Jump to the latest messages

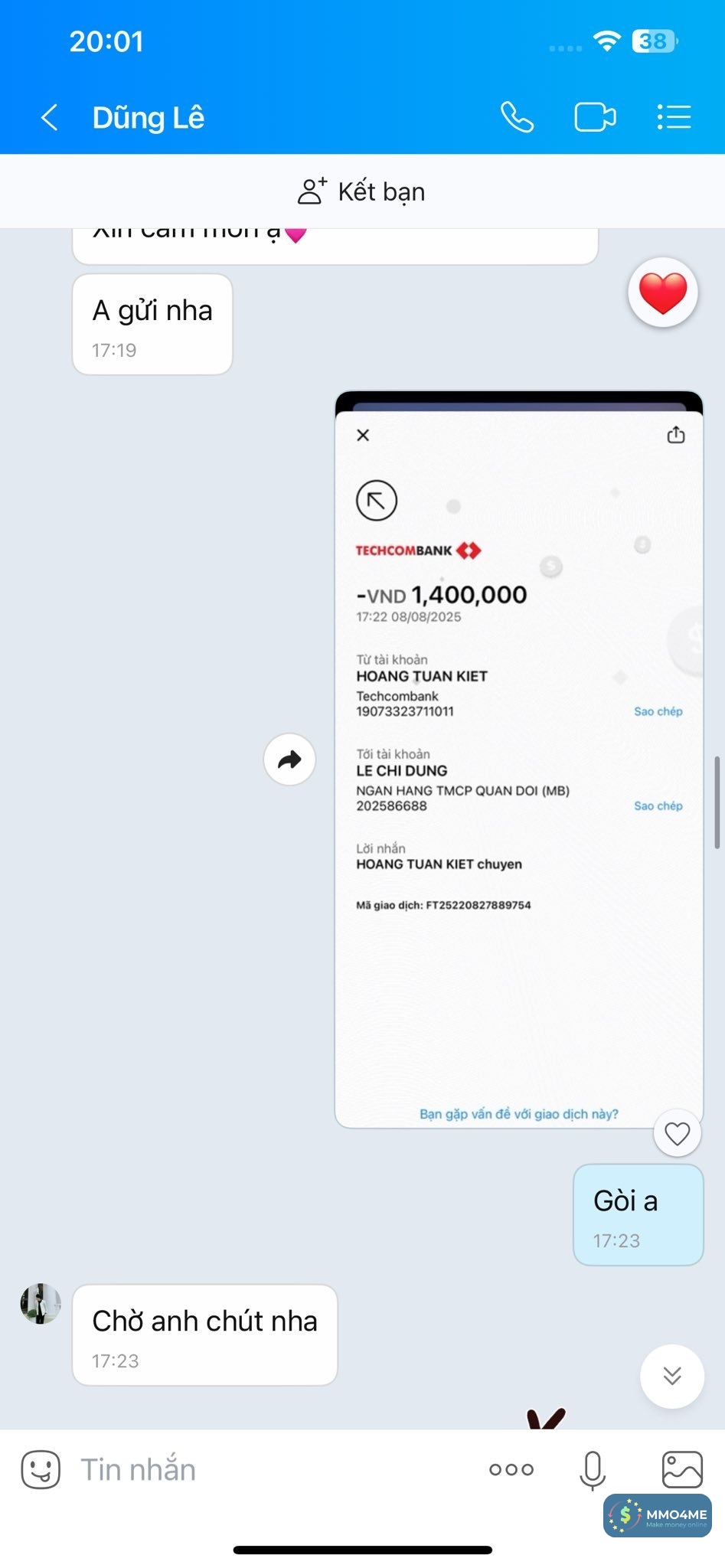point(671,1376)
